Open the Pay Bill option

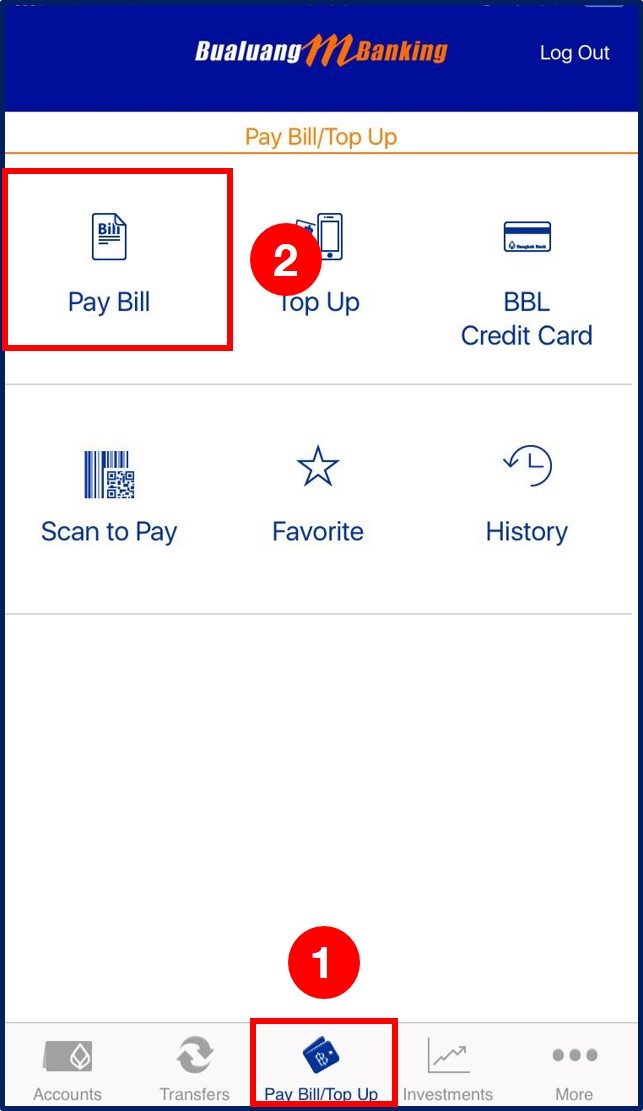(x=109, y=262)
